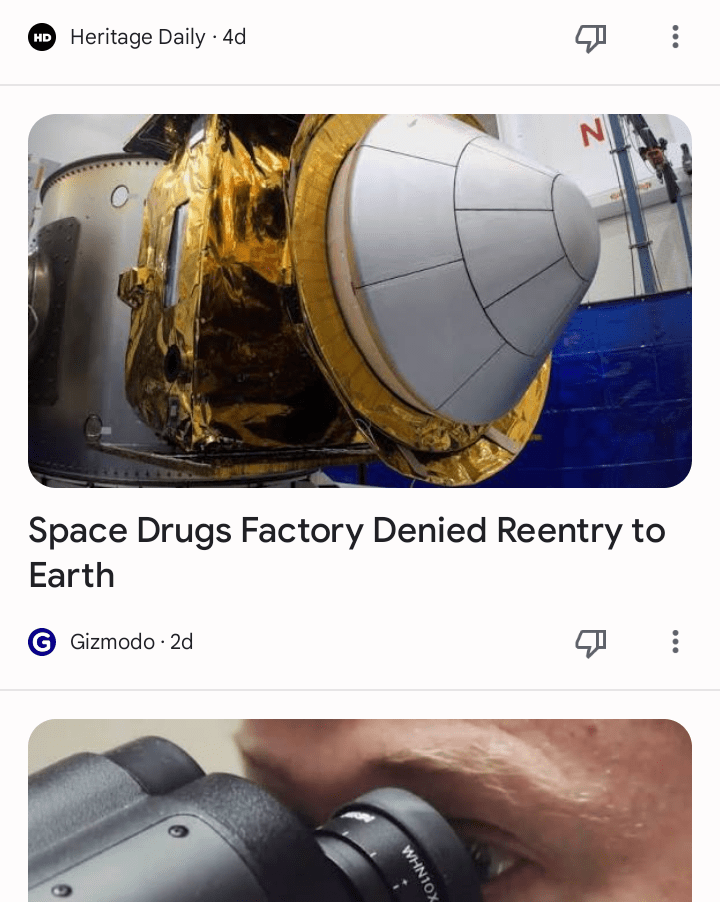Open the Space Drugs Factory article
The height and width of the screenshot is (902, 720).
point(346,552)
